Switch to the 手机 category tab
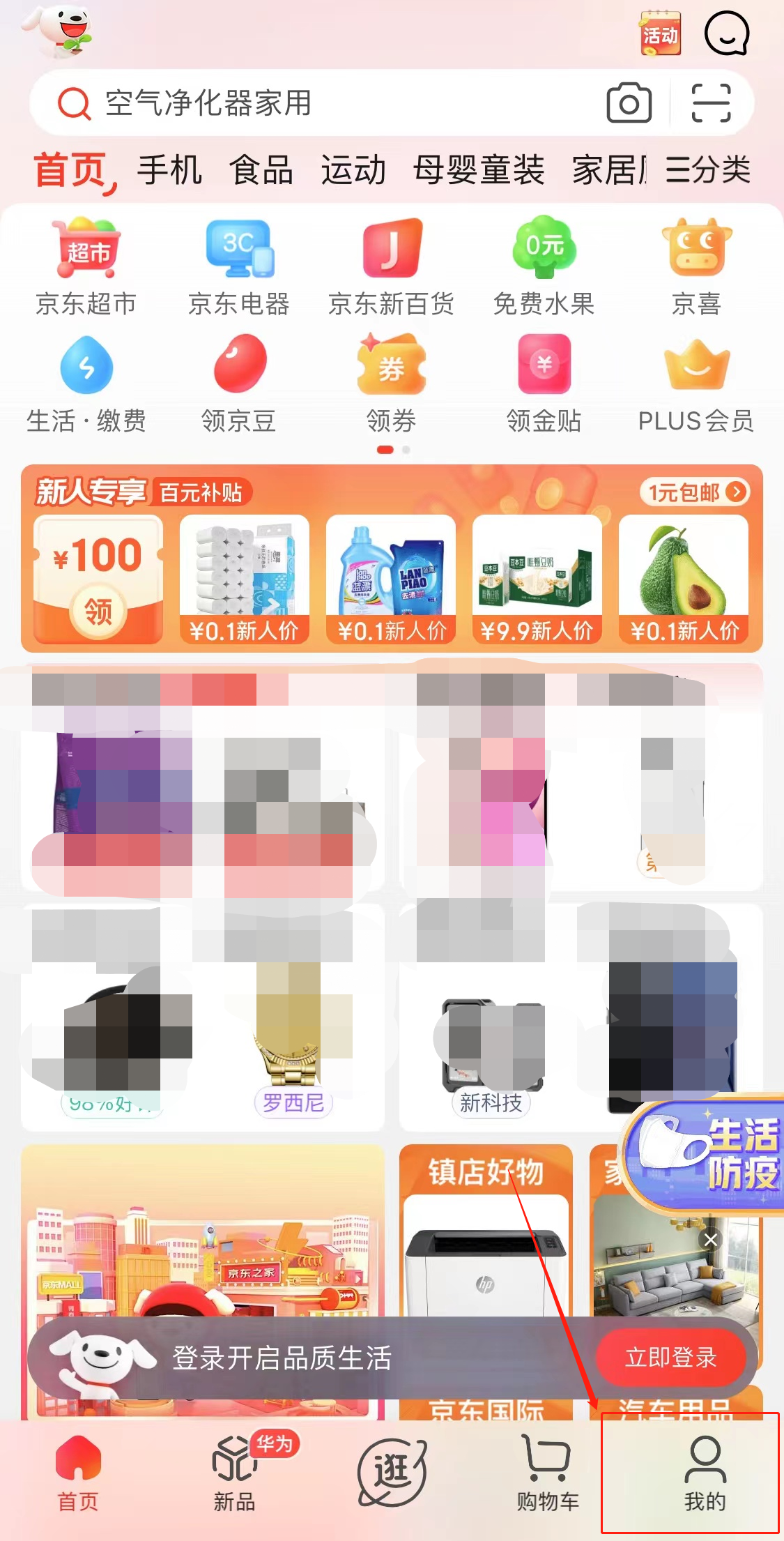 169,170
